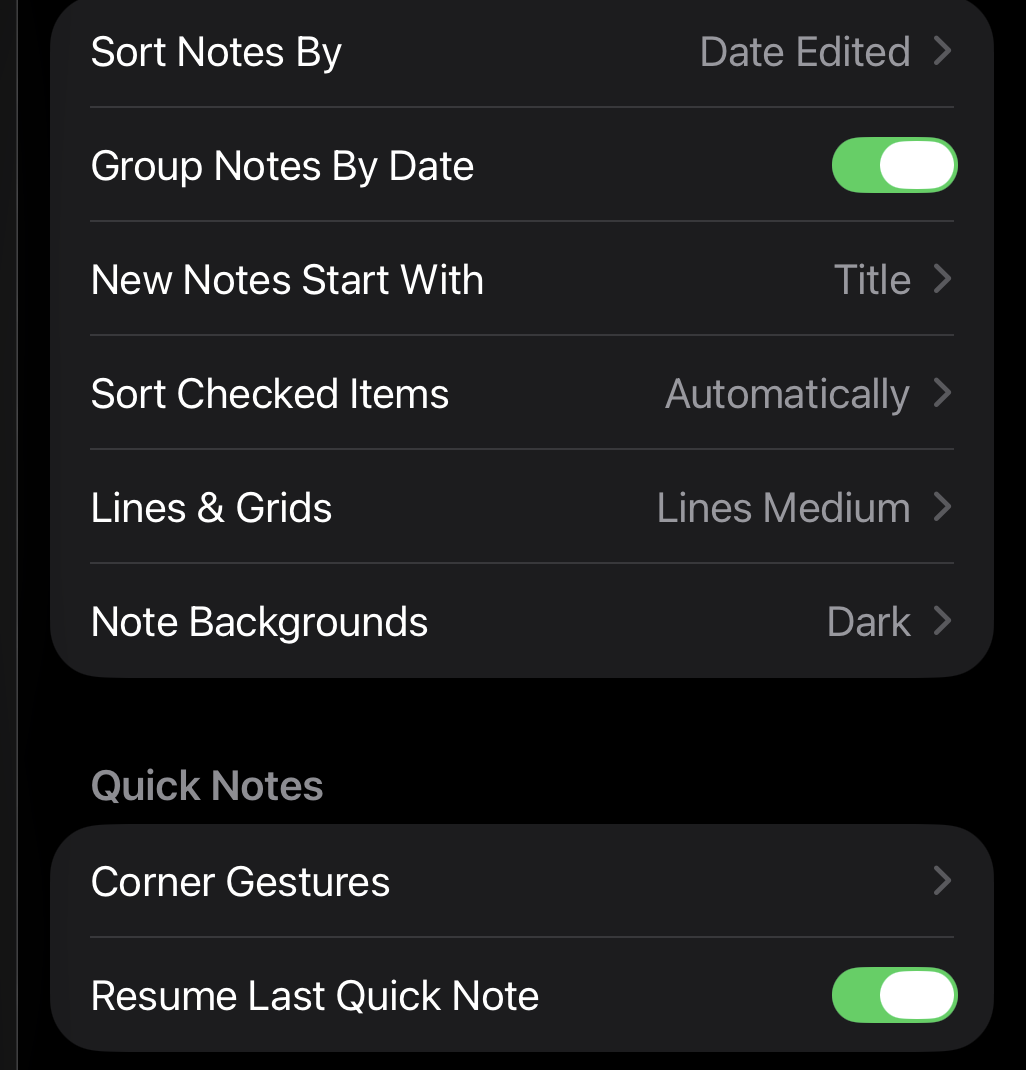Change the Sort Checked Items setting
Image resolution: width=1026 pixels, height=1070 pixels.
tap(520, 394)
